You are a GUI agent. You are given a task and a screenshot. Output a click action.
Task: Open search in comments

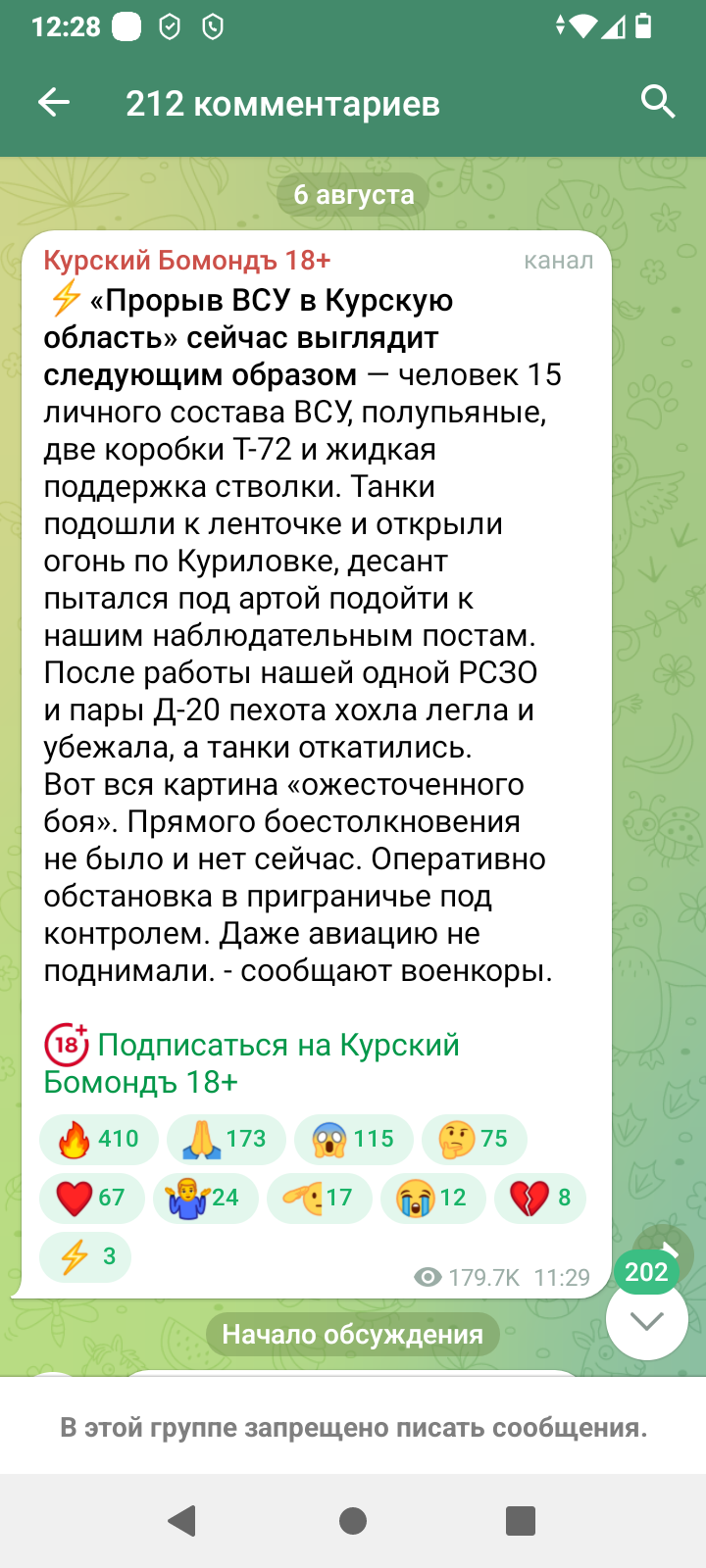[657, 102]
